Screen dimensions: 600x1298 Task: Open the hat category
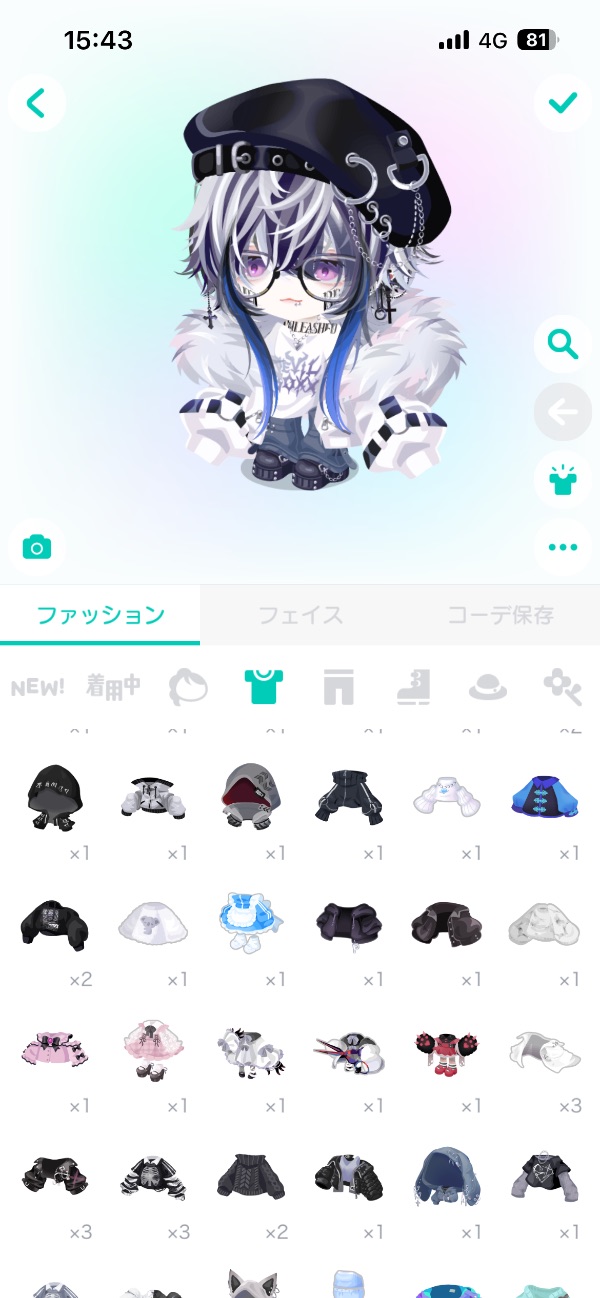click(x=488, y=687)
